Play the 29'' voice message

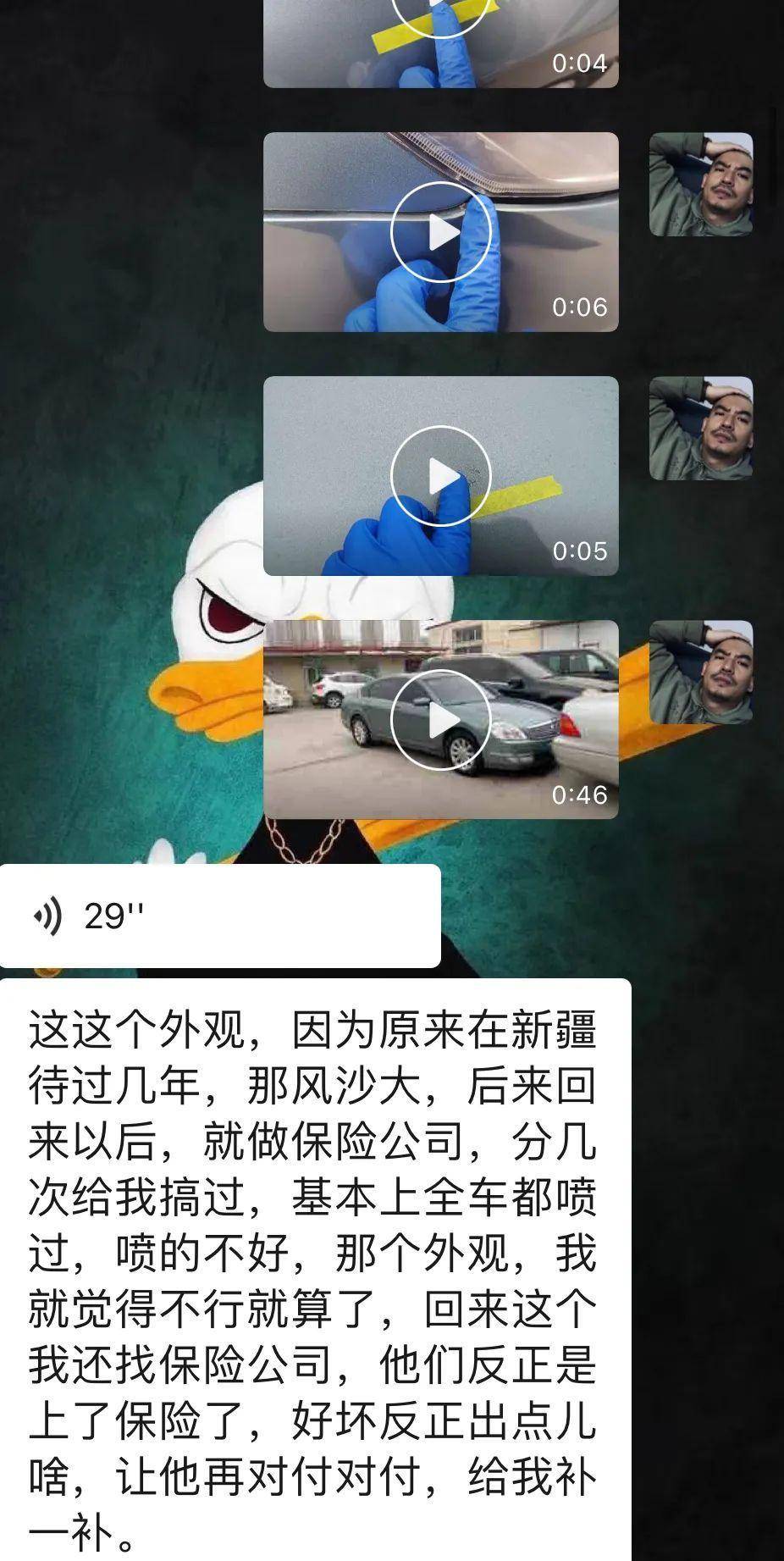point(220,916)
